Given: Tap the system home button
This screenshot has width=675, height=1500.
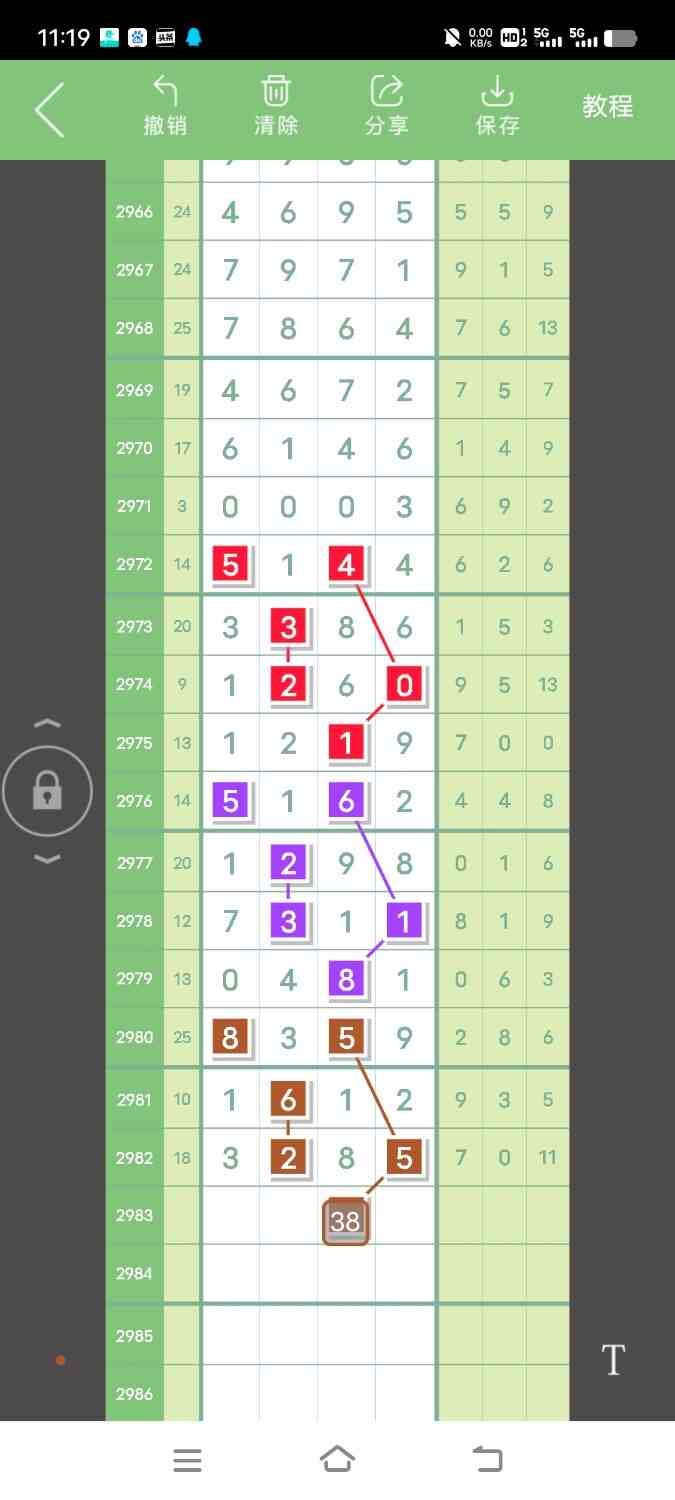Looking at the screenshot, I should (x=337, y=1460).
